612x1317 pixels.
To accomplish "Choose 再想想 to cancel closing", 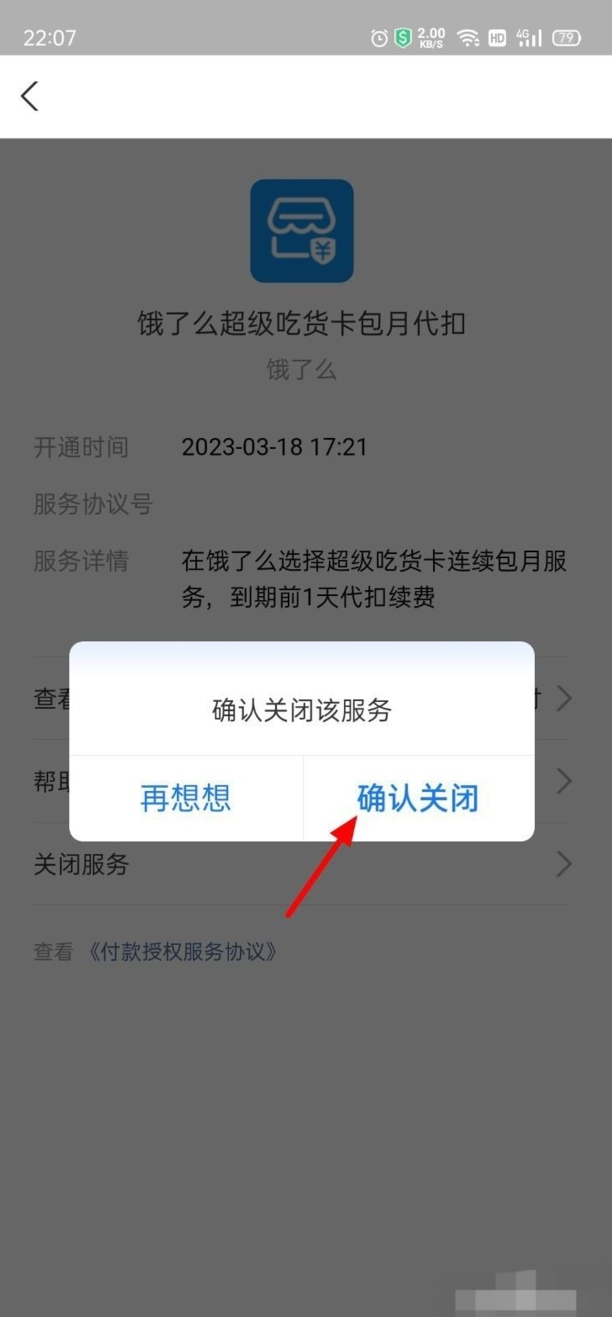I will point(186,798).
